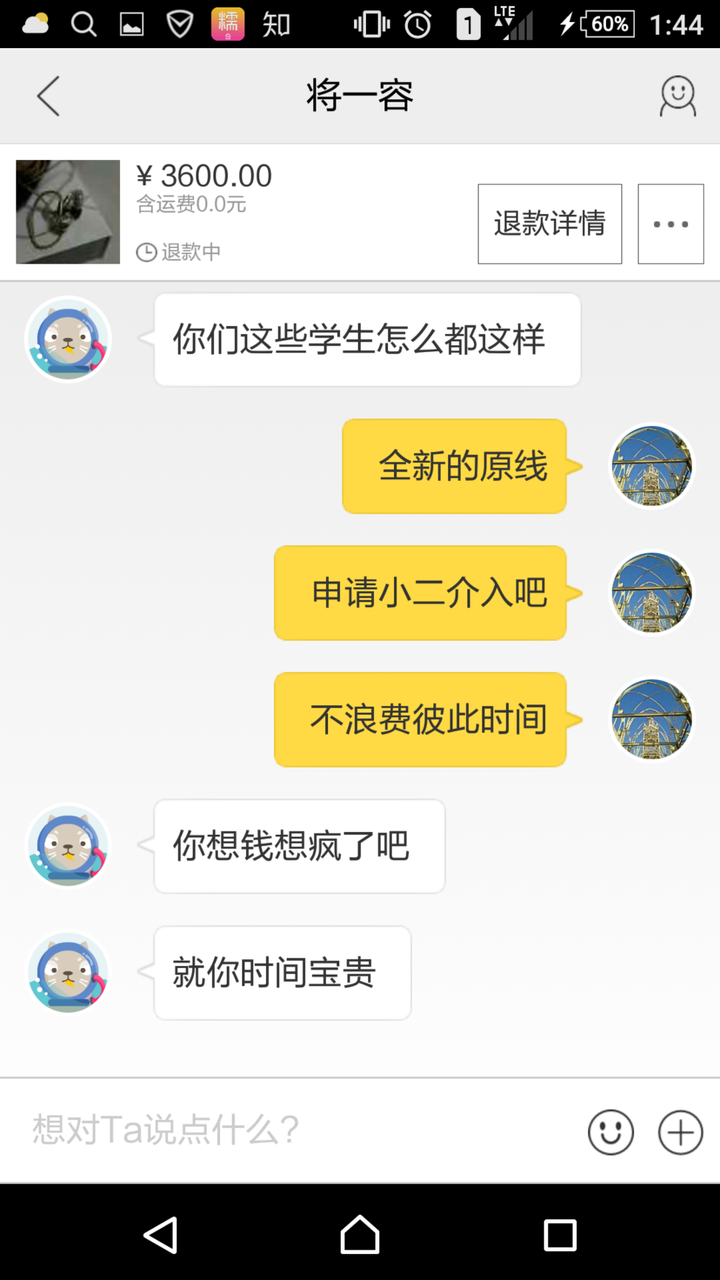
Task: Open the emoji smiley picker
Action: 610,1131
